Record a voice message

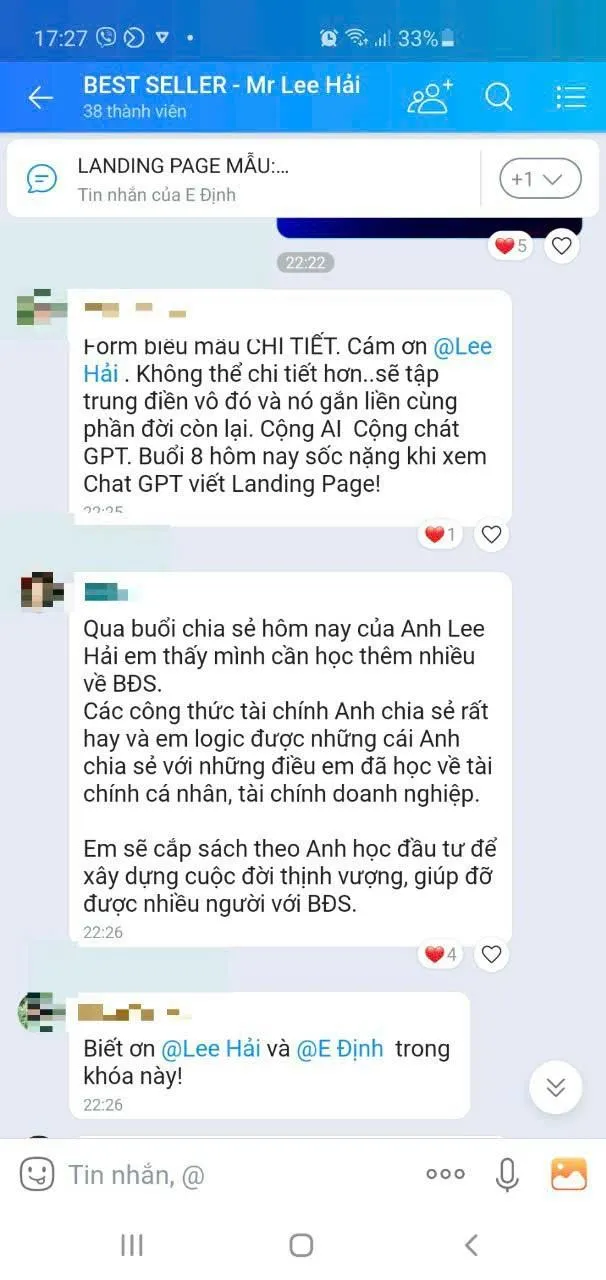click(x=508, y=1174)
